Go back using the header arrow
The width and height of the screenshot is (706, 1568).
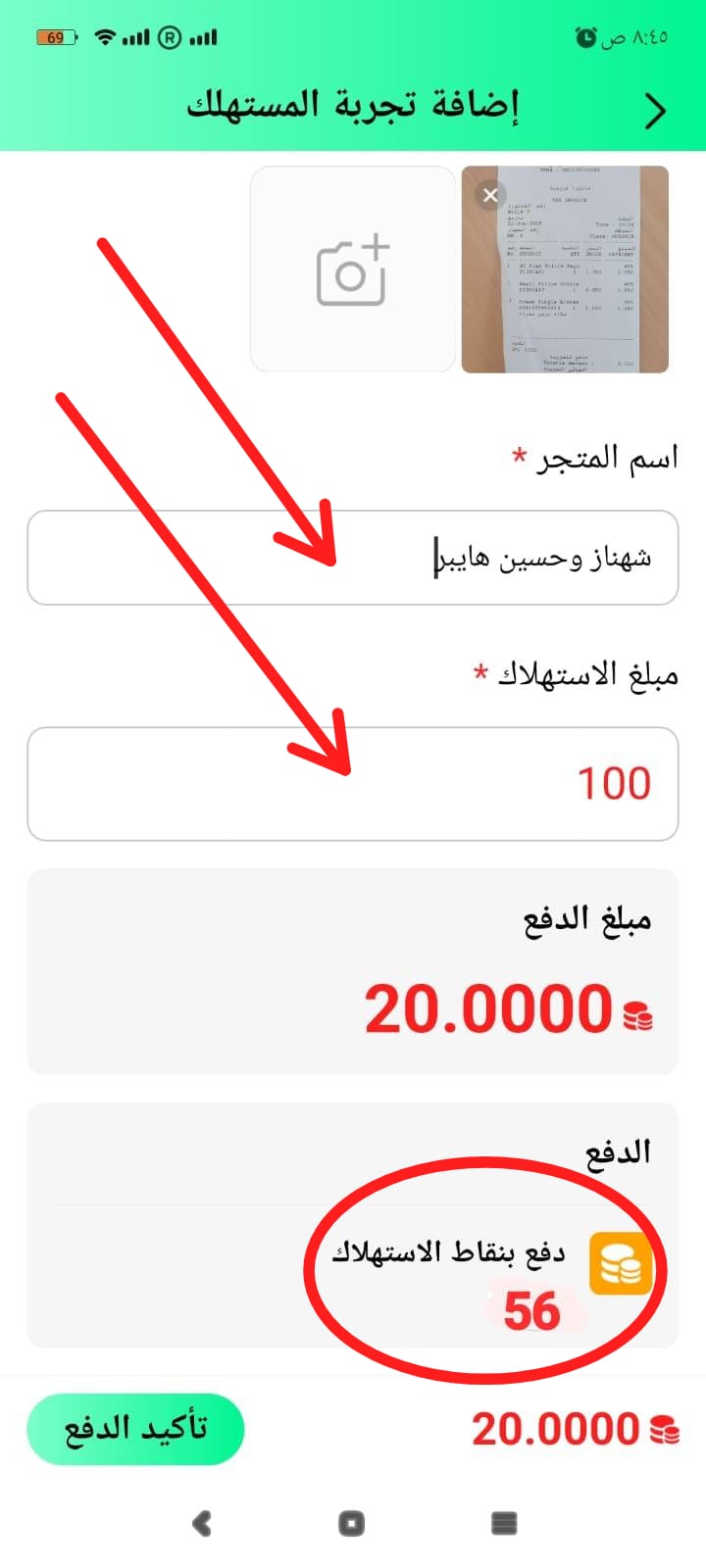pyautogui.click(x=655, y=110)
